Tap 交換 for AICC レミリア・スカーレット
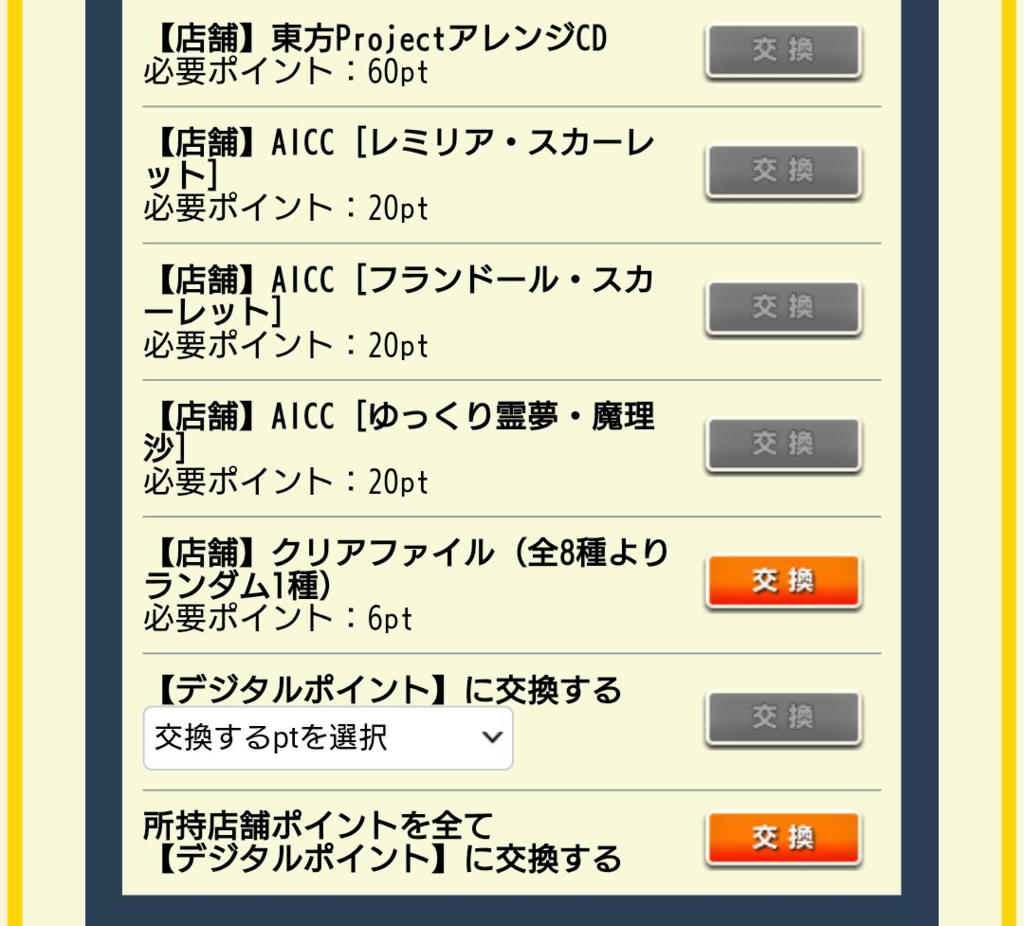Screen dimensions: 1024x926 pos(783,171)
